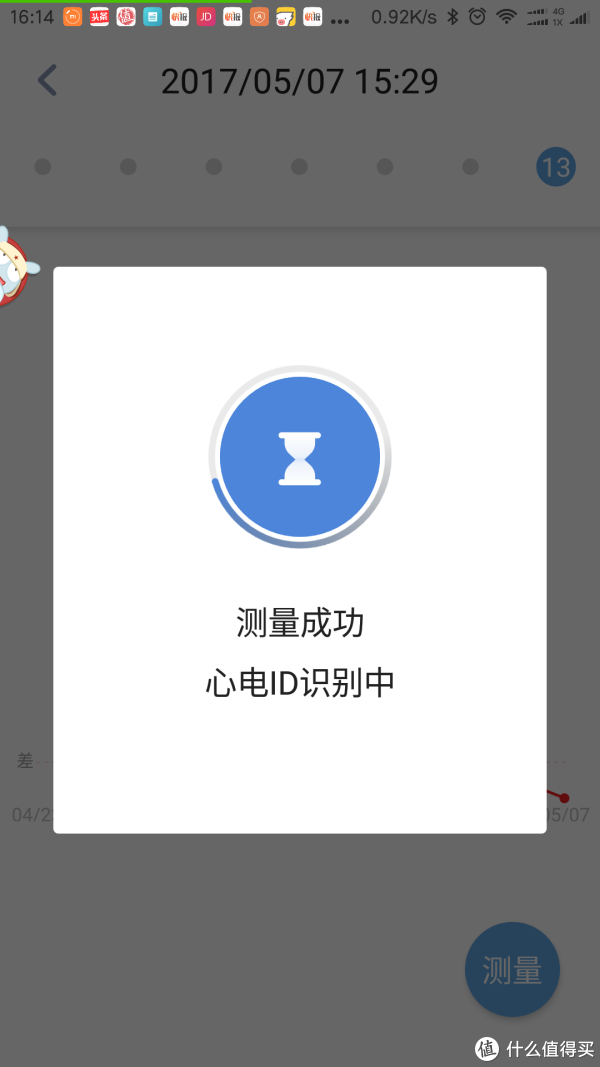This screenshot has height=1067, width=600.
Task: Go back using the top-left arrow
Action: point(47,80)
